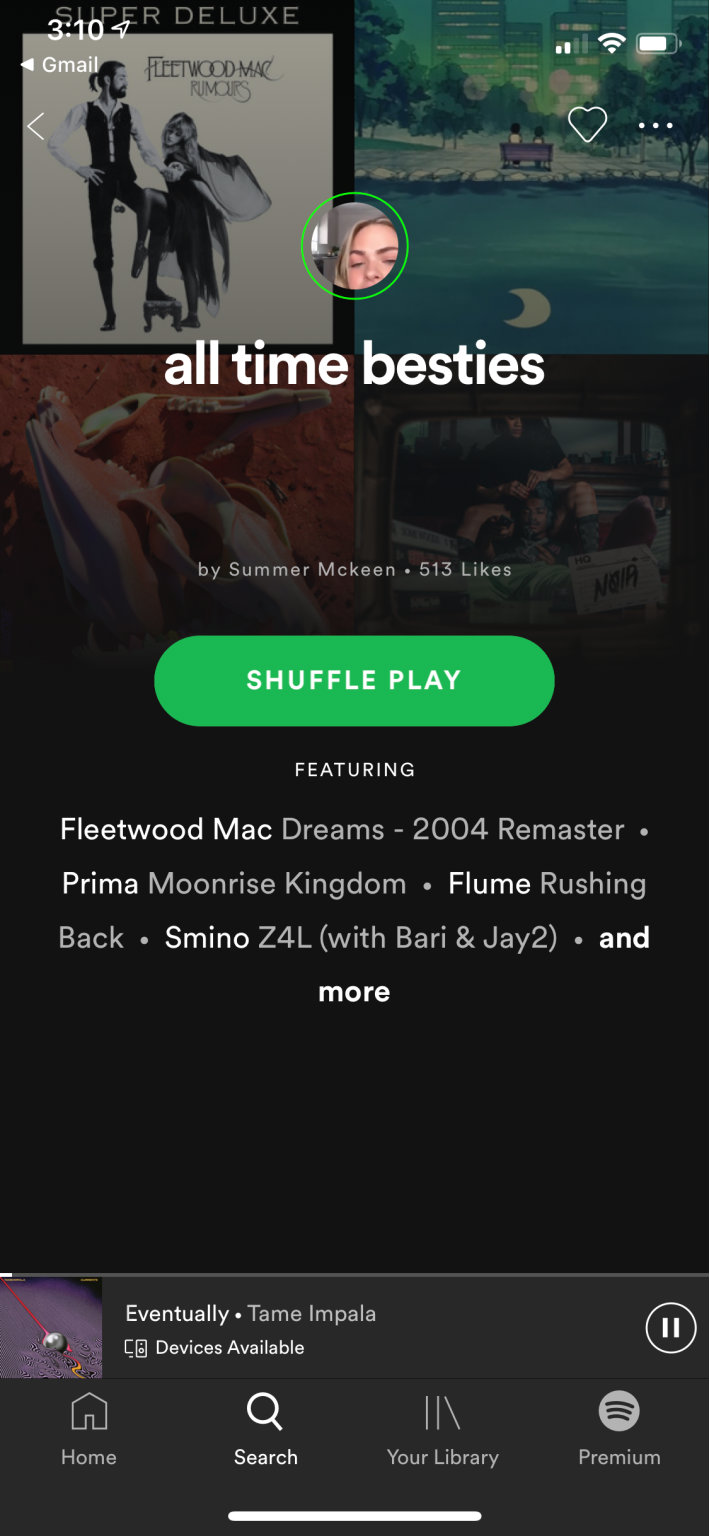Viewport: 709px width, 1536px height.
Task: Go to the Premium tab
Action: [x=619, y=1430]
